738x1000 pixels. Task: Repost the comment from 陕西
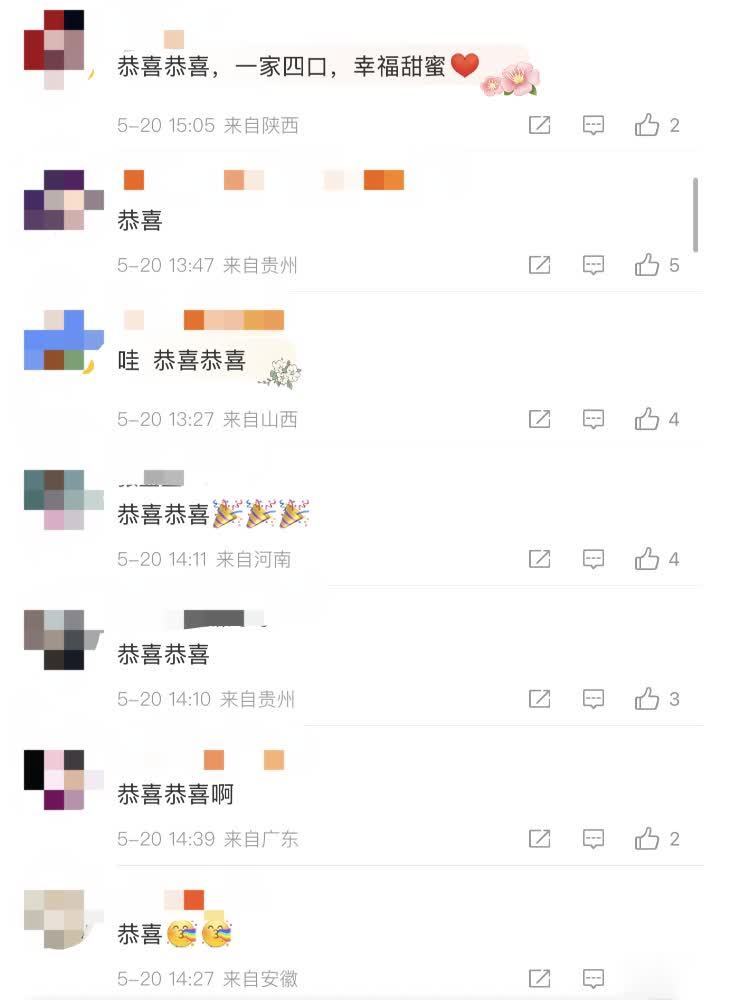540,125
